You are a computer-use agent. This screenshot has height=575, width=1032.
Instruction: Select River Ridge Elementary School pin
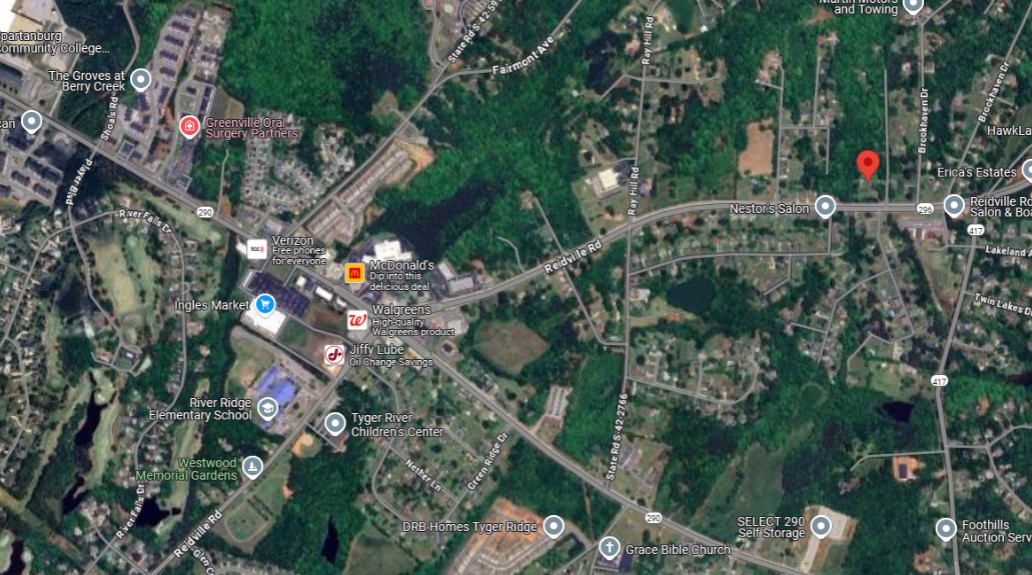pos(267,407)
